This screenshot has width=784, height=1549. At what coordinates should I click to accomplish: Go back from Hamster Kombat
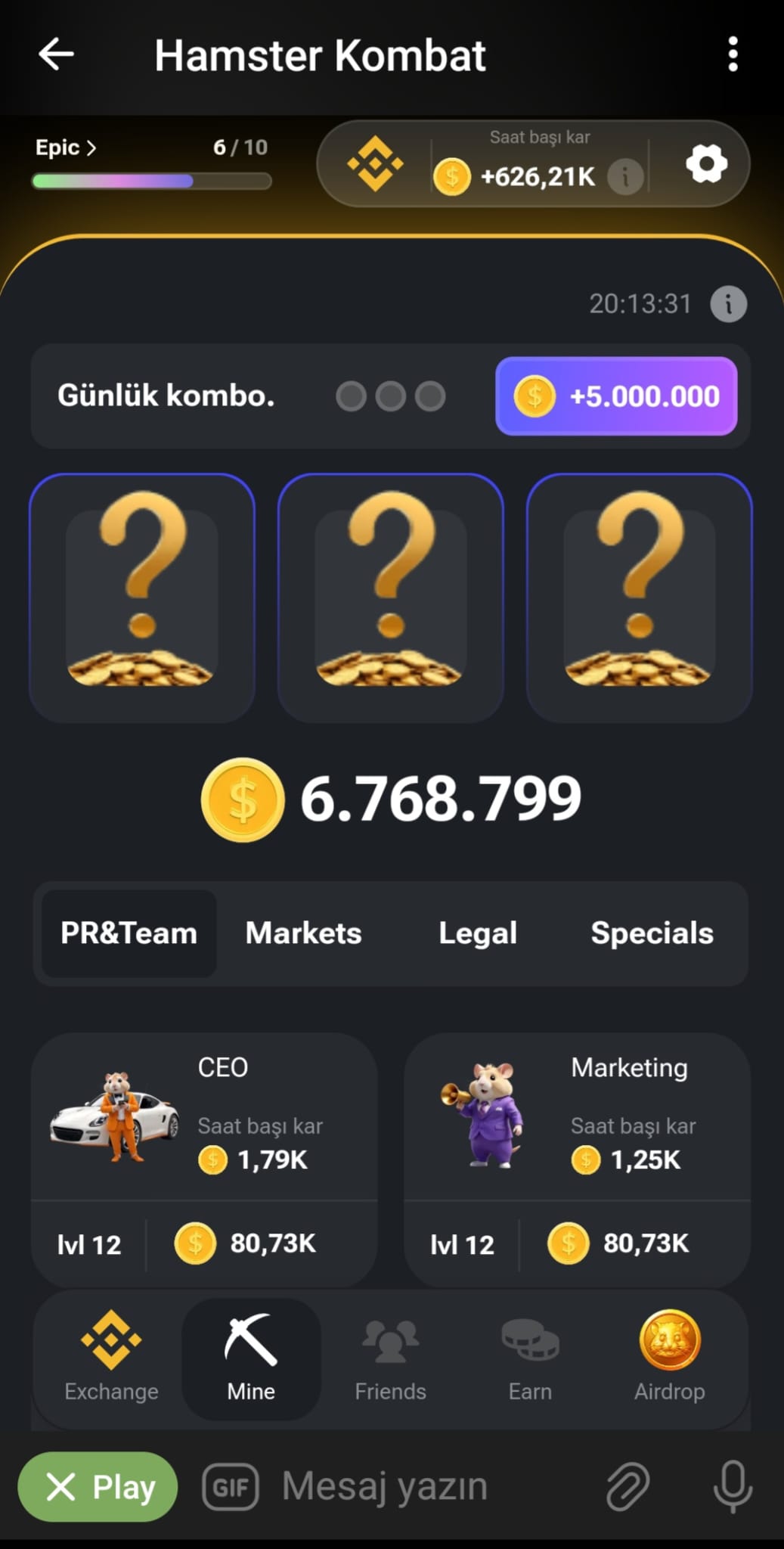click(x=56, y=54)
